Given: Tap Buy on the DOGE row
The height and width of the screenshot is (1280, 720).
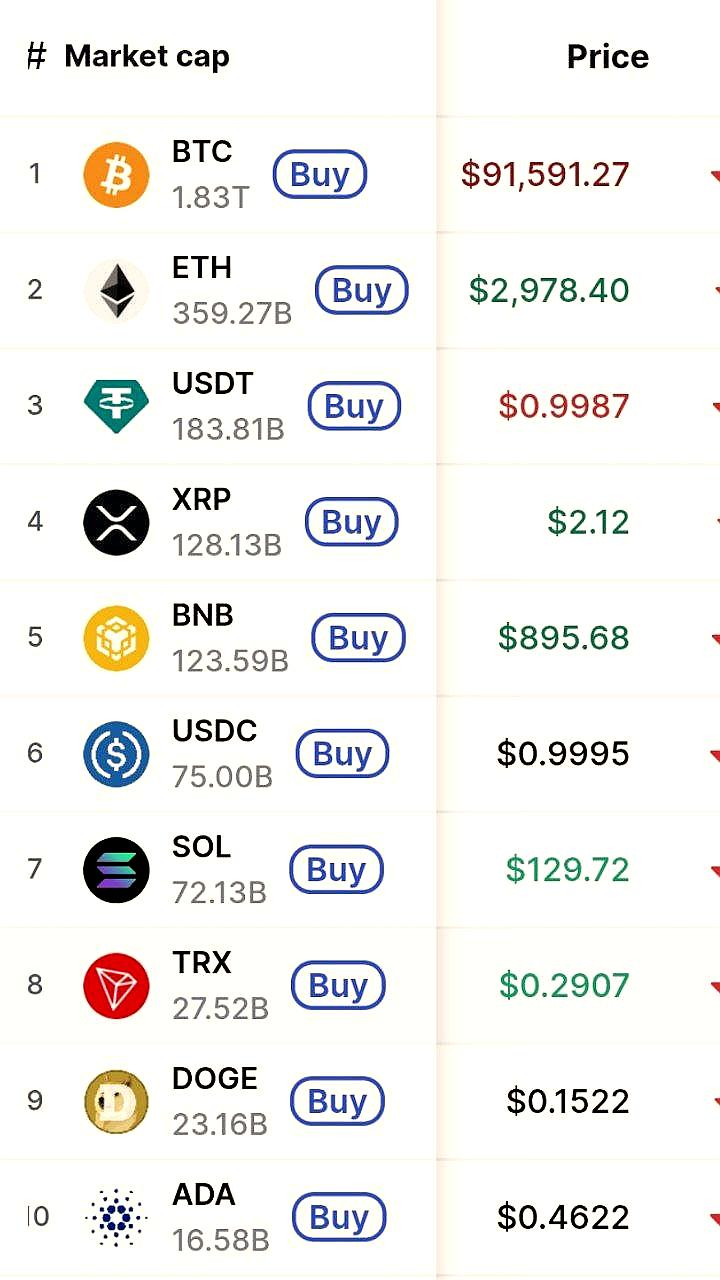Looking at the screenshot, I should [x=337, y=1102].
